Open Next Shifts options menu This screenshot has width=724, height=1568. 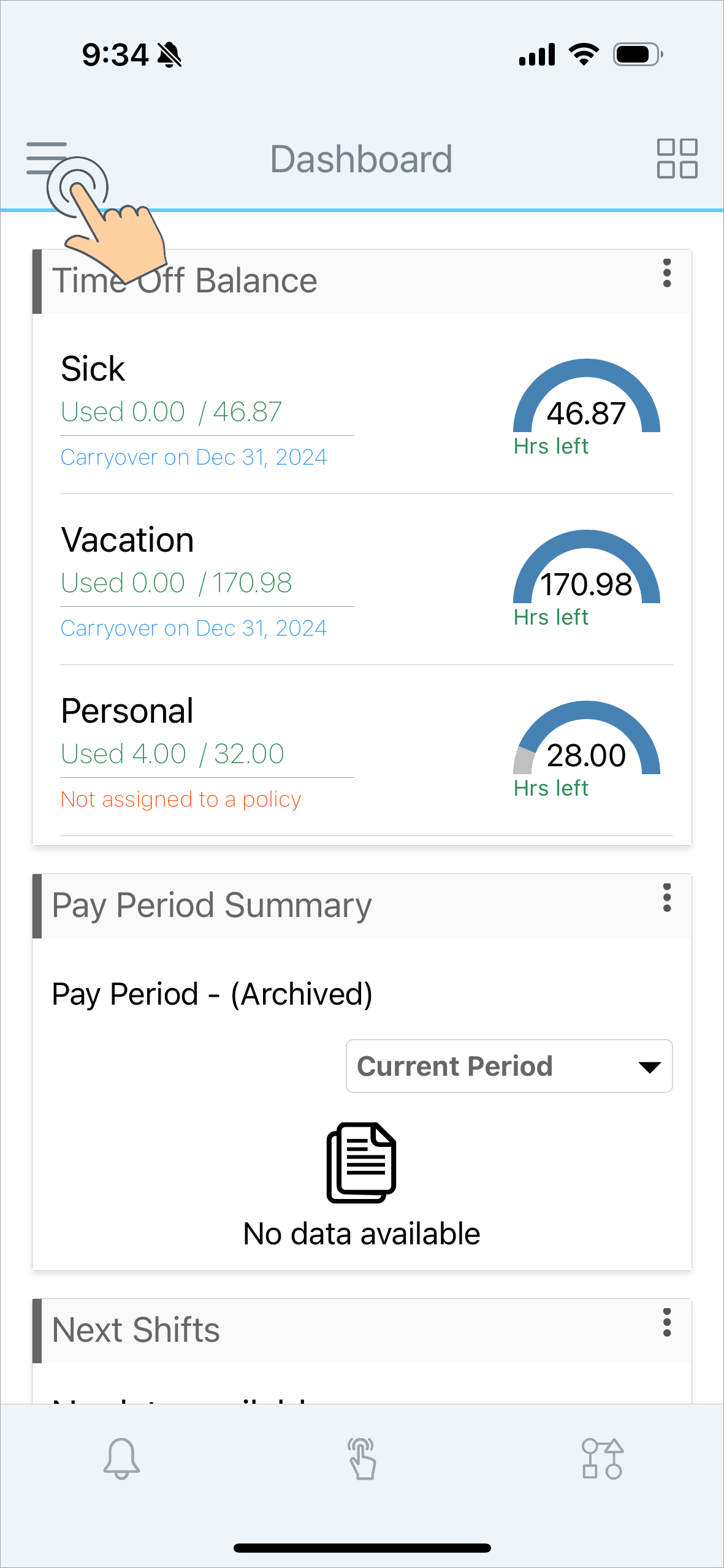(x=667, y=1322)
